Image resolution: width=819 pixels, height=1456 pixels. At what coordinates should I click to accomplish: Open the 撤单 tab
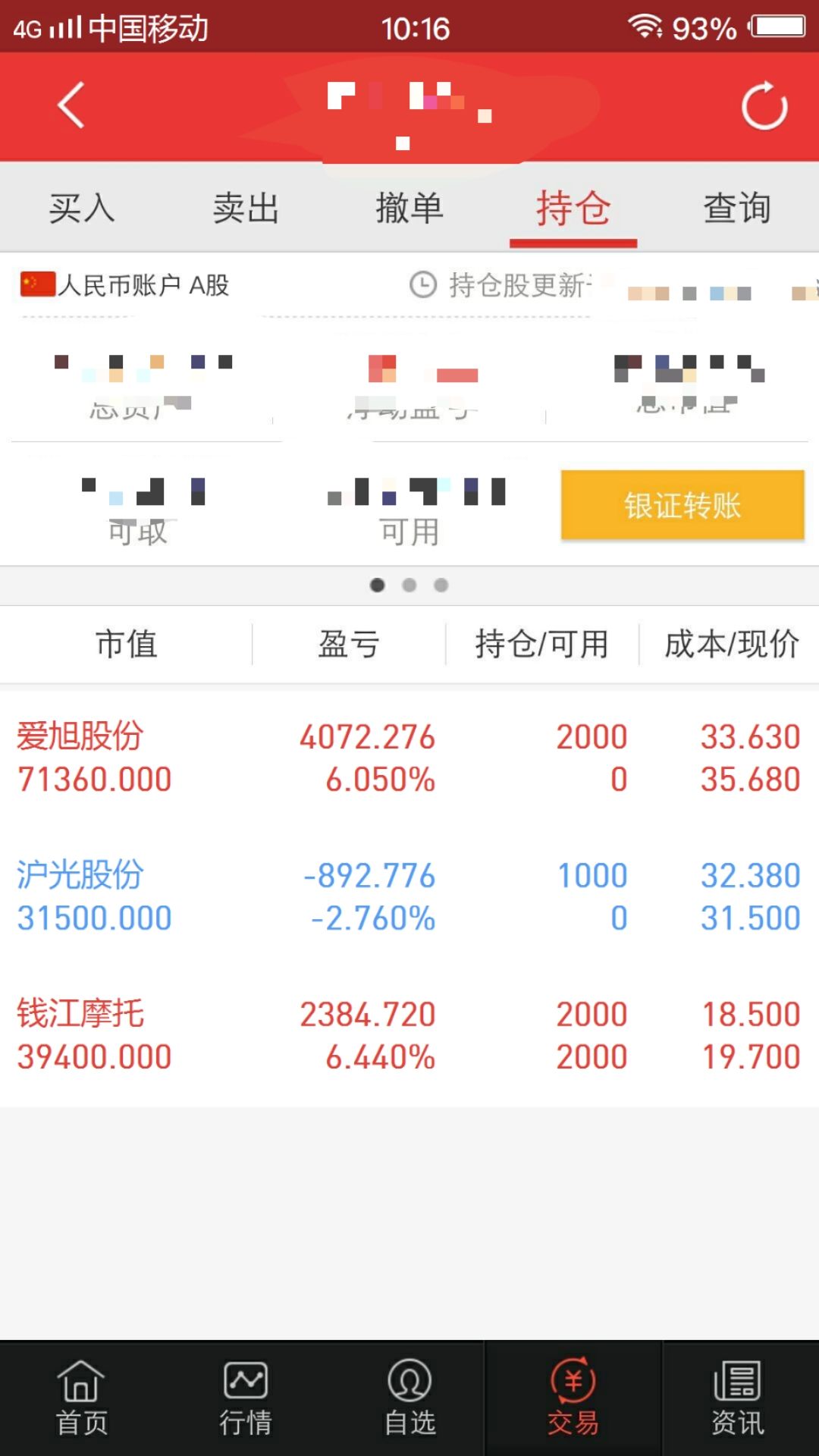409,208
